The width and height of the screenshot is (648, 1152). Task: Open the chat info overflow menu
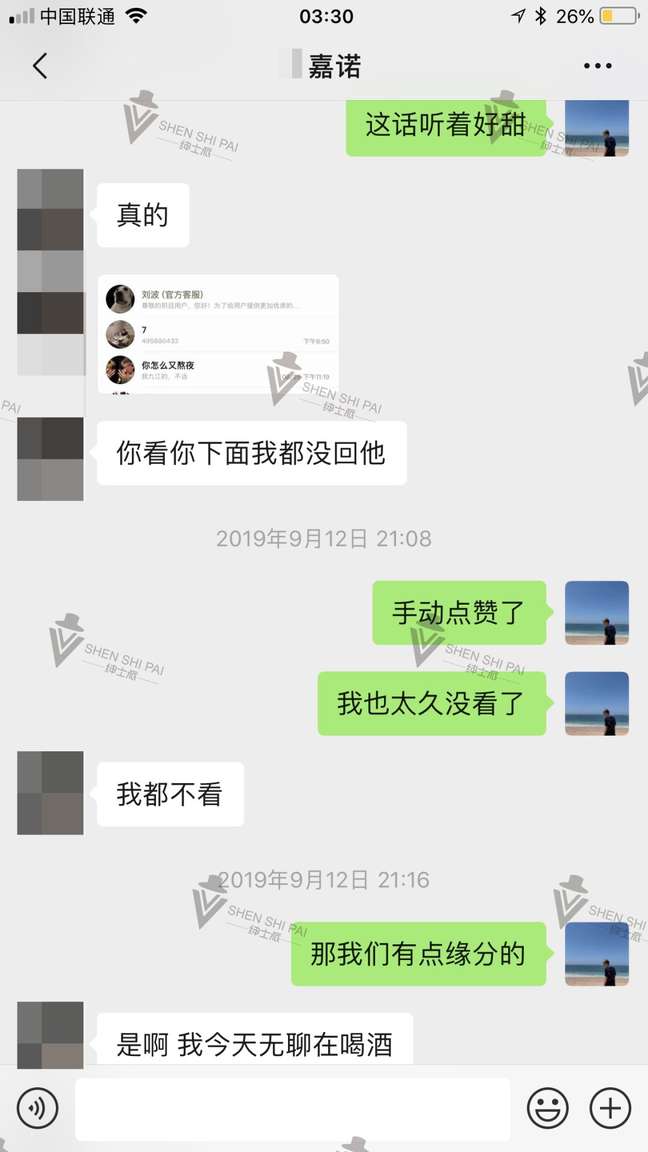click(x=597, y=66)
